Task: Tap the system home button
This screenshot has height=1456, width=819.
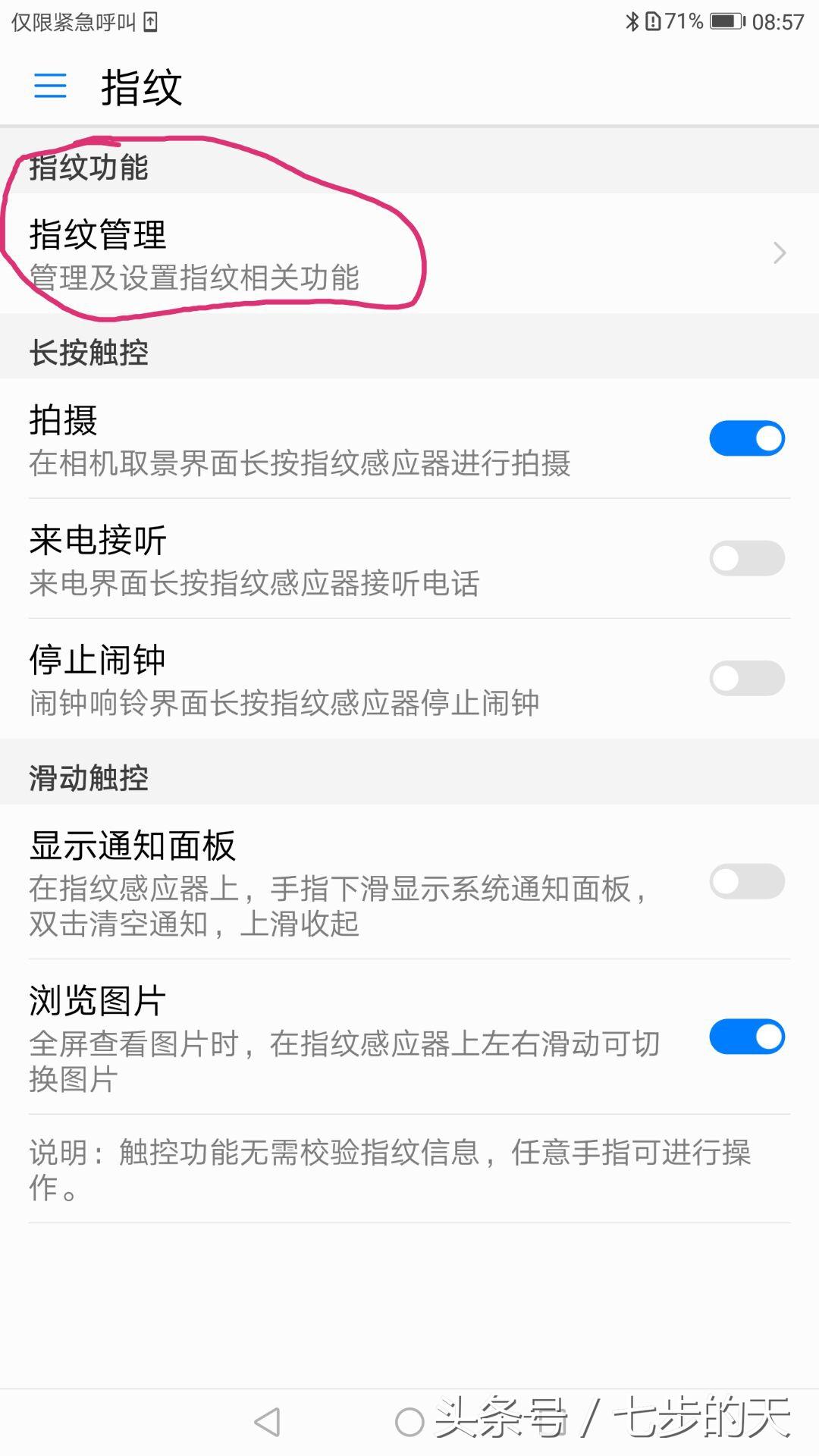Action: 409,1422
